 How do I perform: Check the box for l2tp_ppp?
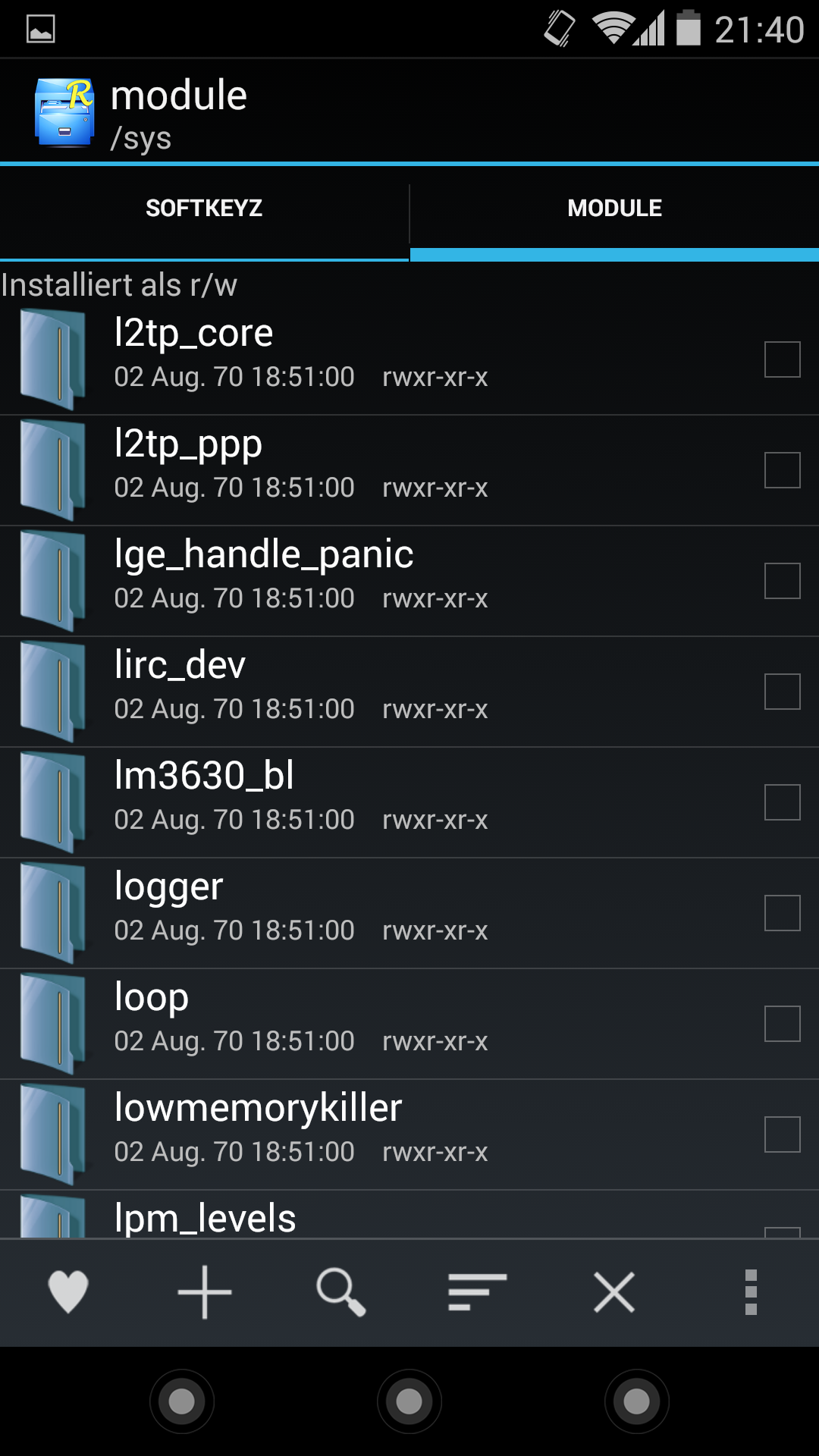click(782, 470)
